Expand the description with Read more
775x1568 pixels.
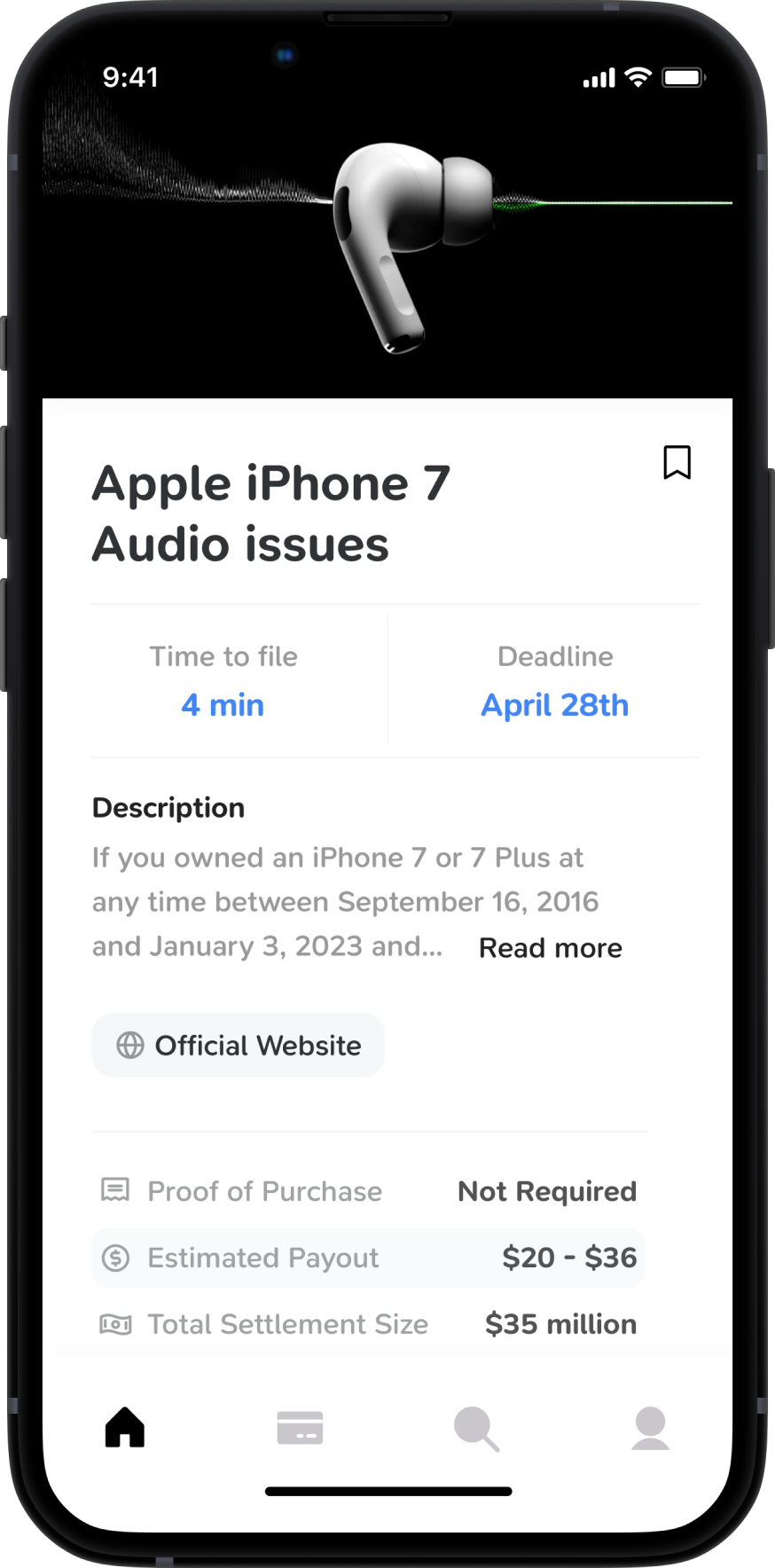[550, 948]
